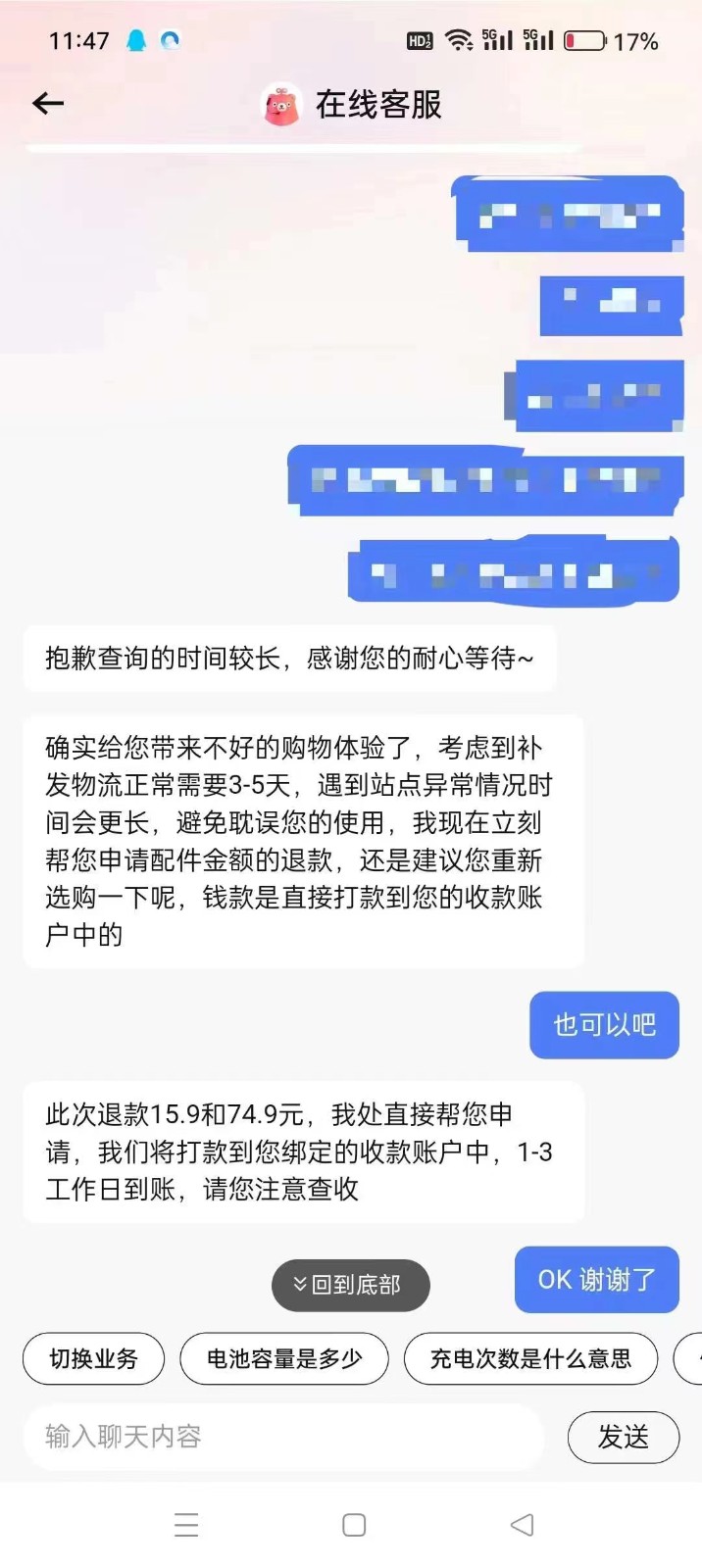Go back from the 在线客服 chat
The image size is (702, 1568).
(x=48, y=103)
